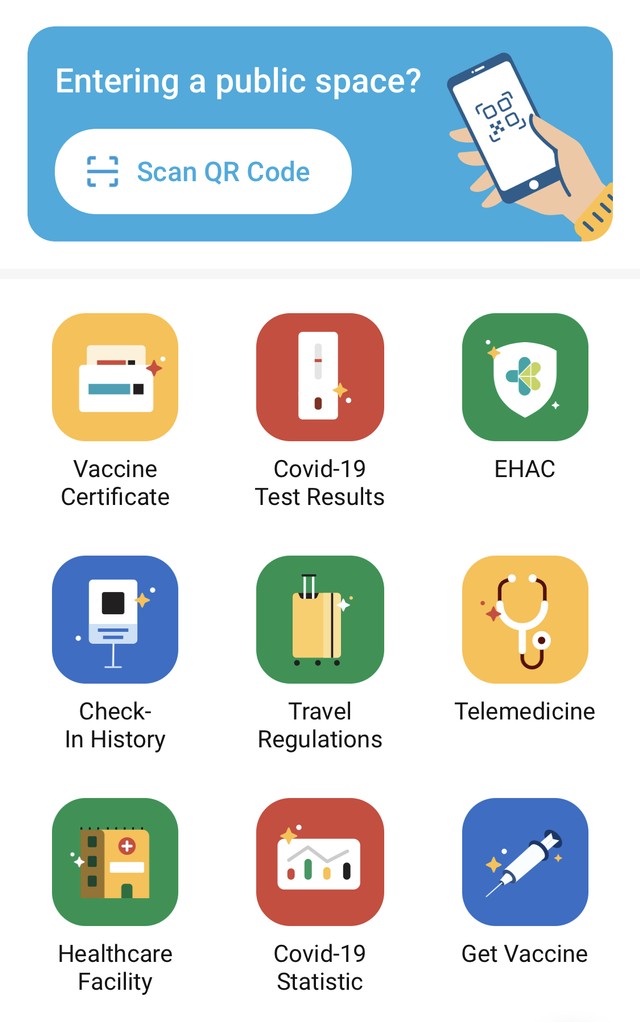View Covid-19 Test Results

point(320,377)
